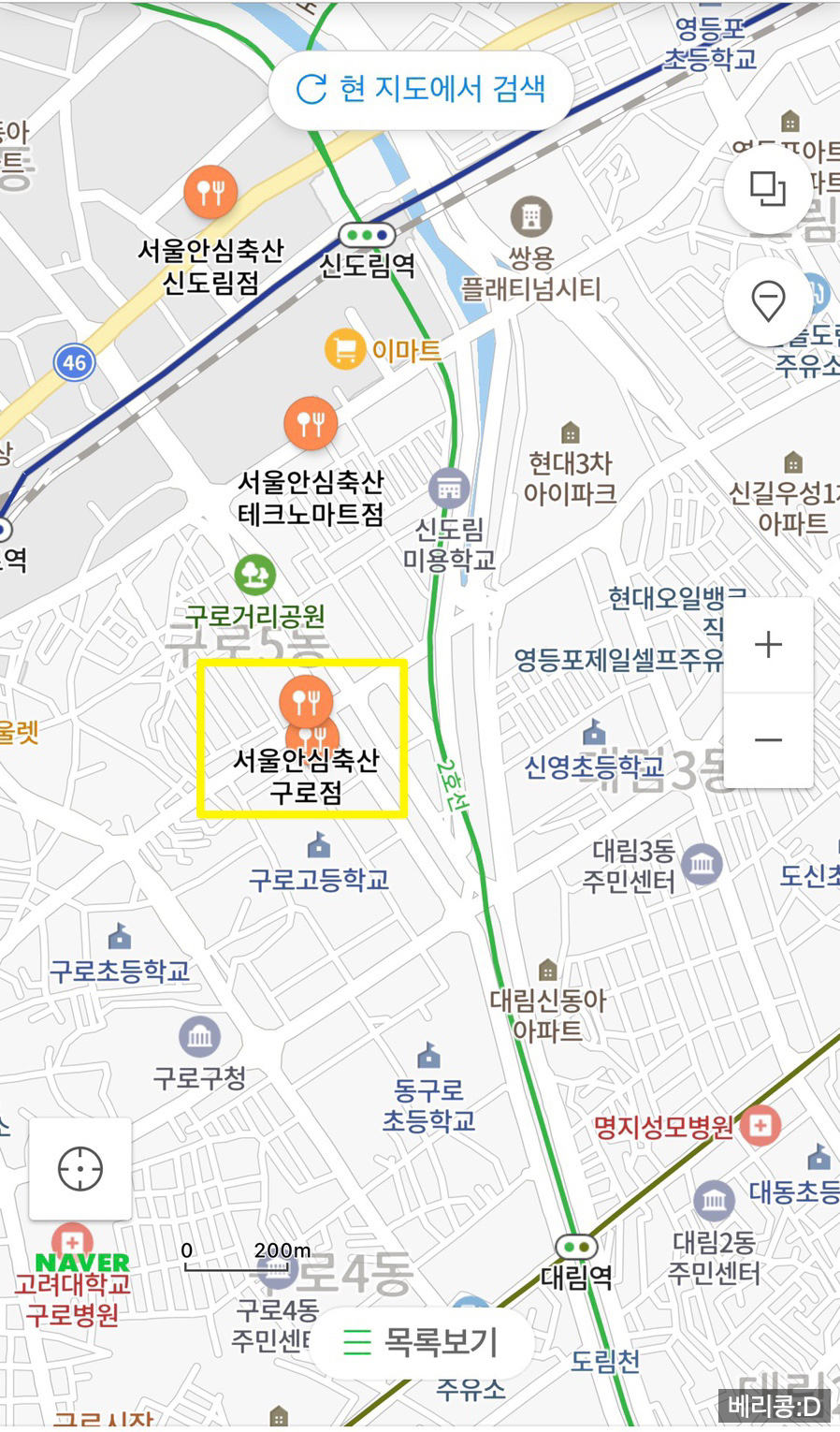Image resolution: width=840 pixels, height=1432 pixels.
Task: Open the 구로거리공원 park marker
Action: (254, 575)
